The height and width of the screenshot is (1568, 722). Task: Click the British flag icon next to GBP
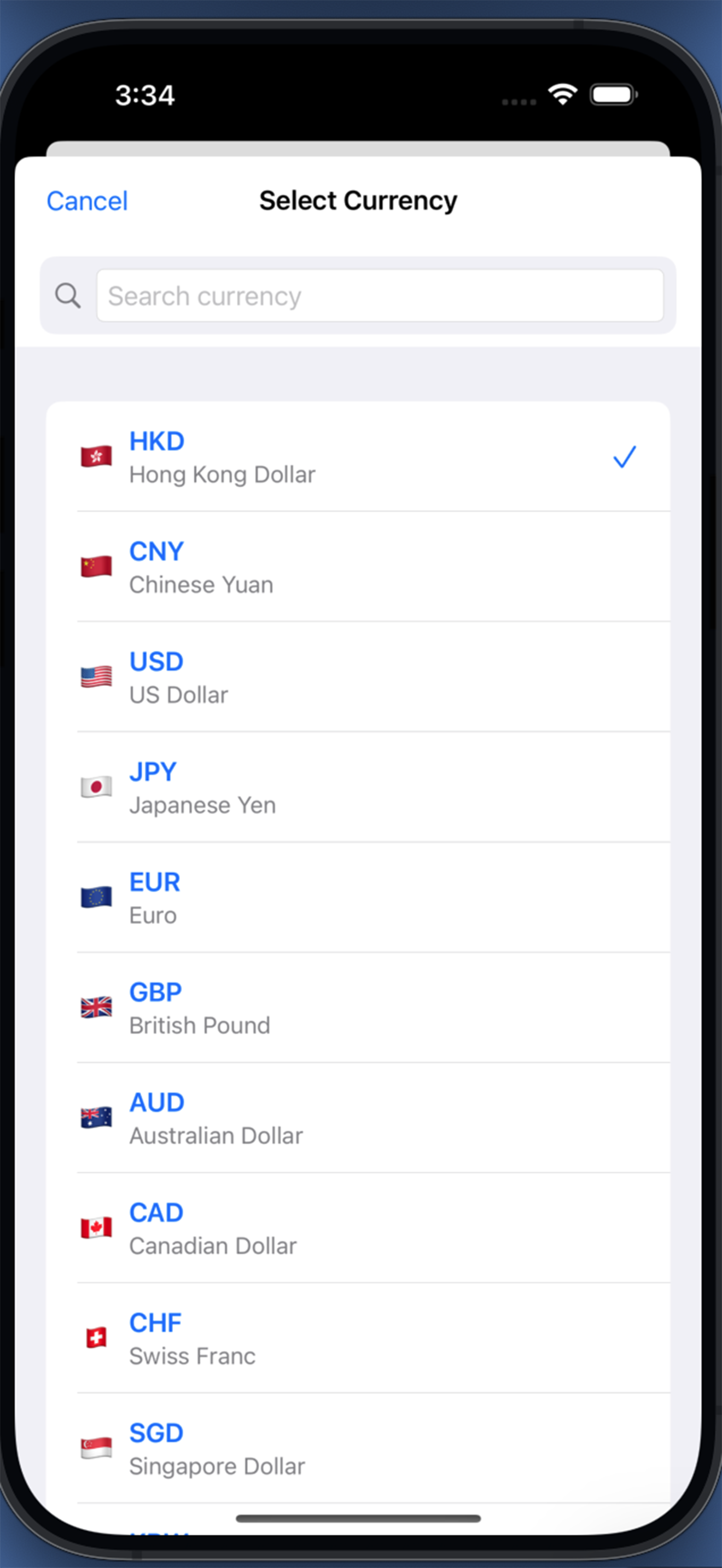pyautogui.click(x=96, y=1007)
